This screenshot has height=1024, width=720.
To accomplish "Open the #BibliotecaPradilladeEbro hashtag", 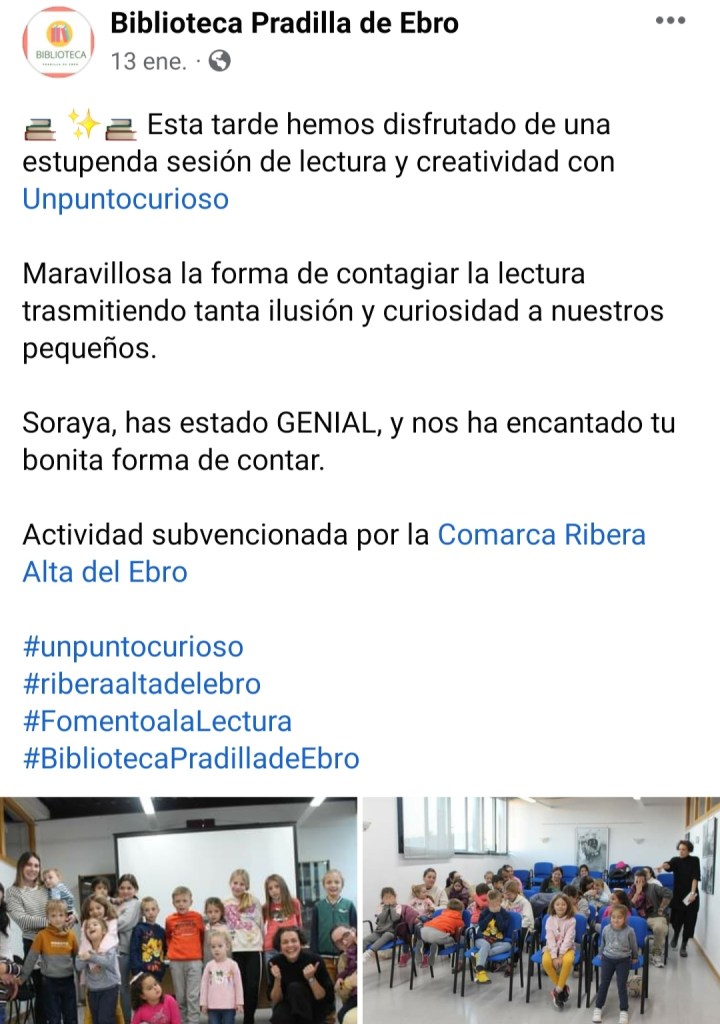I will (x=190, y=758).
